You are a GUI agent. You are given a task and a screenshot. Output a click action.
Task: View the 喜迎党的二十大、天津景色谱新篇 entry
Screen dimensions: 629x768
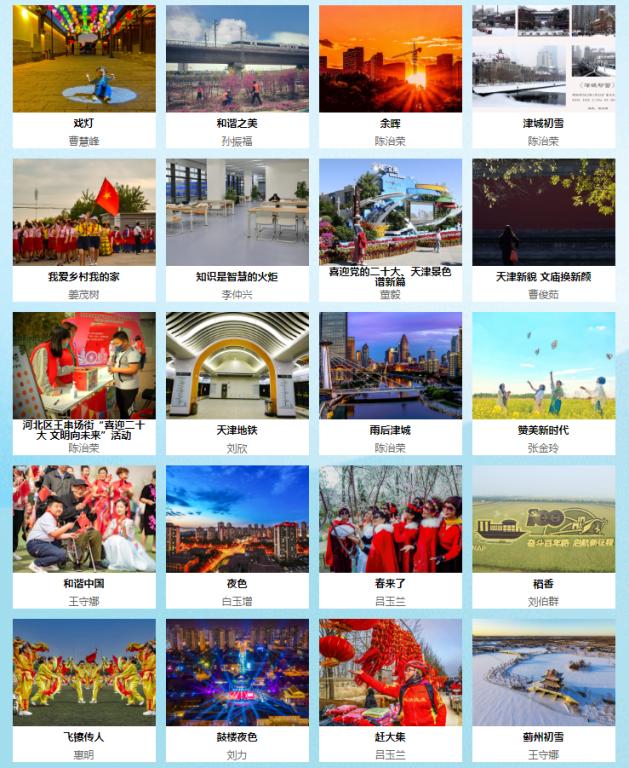click(x=390, y=212)
